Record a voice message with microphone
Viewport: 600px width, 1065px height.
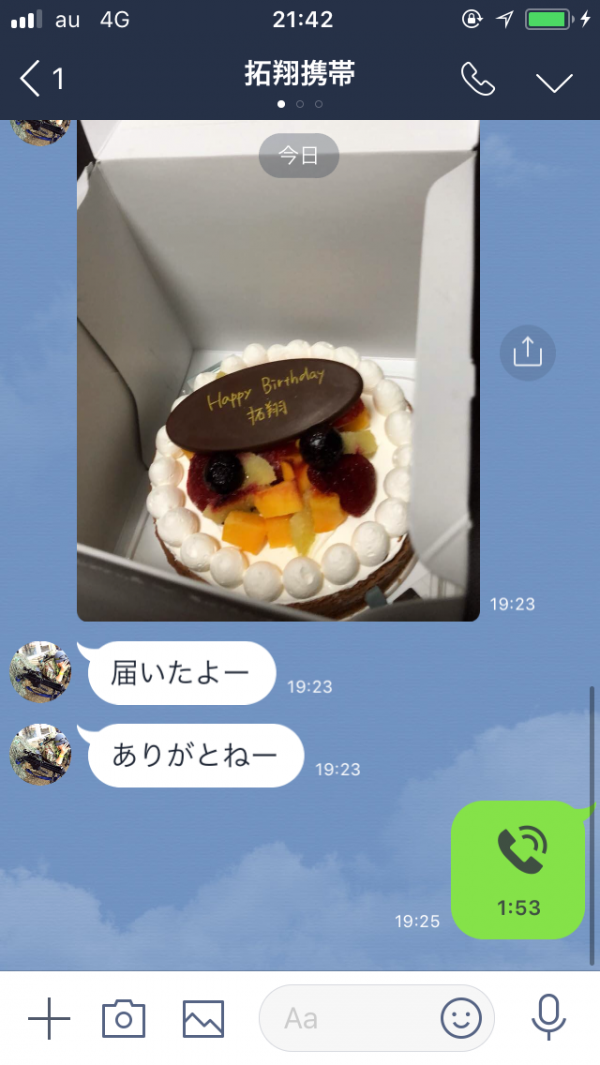[x=548, y=1017]
